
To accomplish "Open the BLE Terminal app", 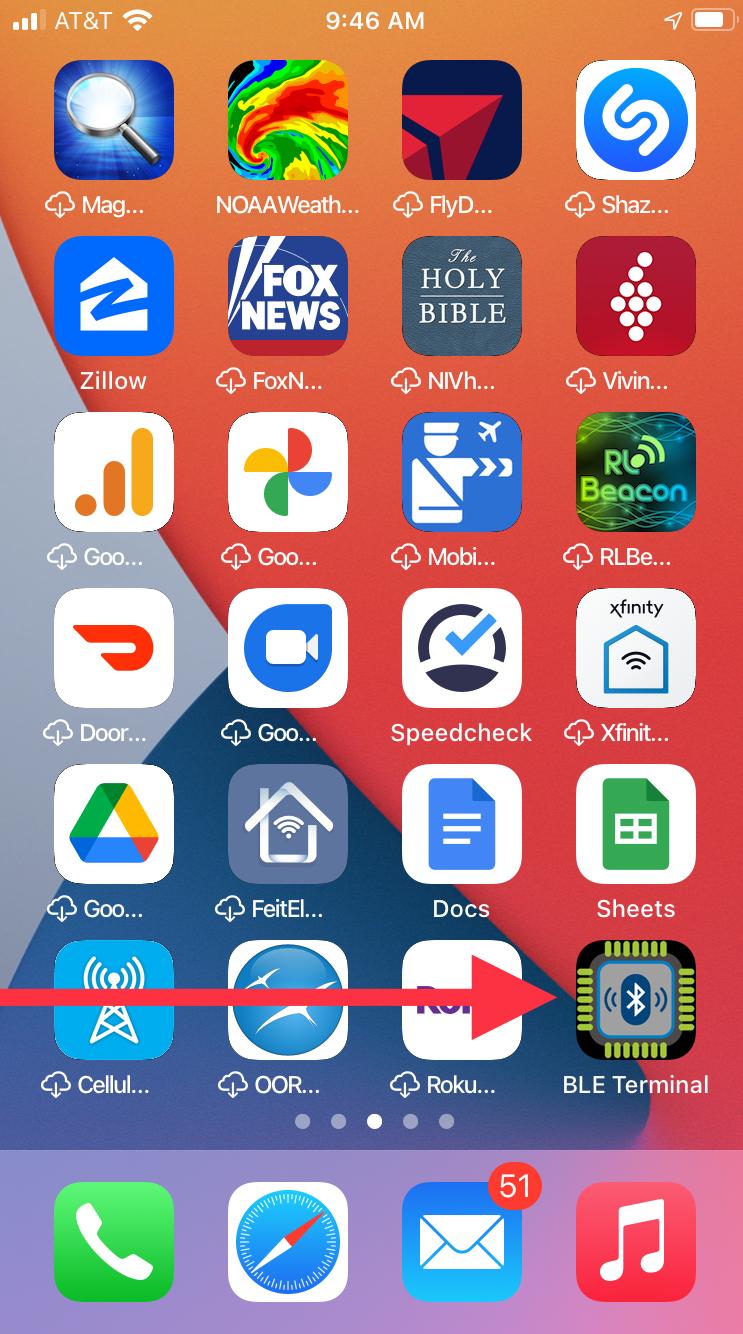I will tap(635, 1000).
